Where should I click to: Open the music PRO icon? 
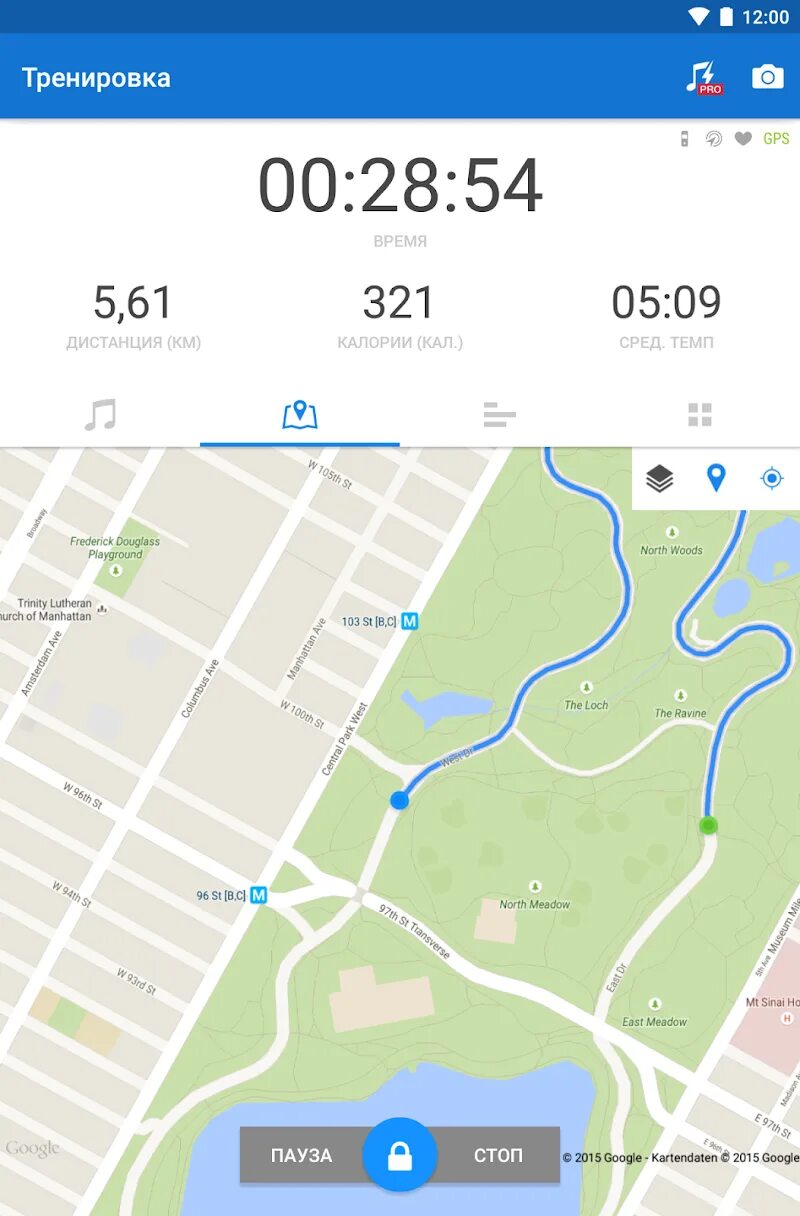tap(703, 77)
